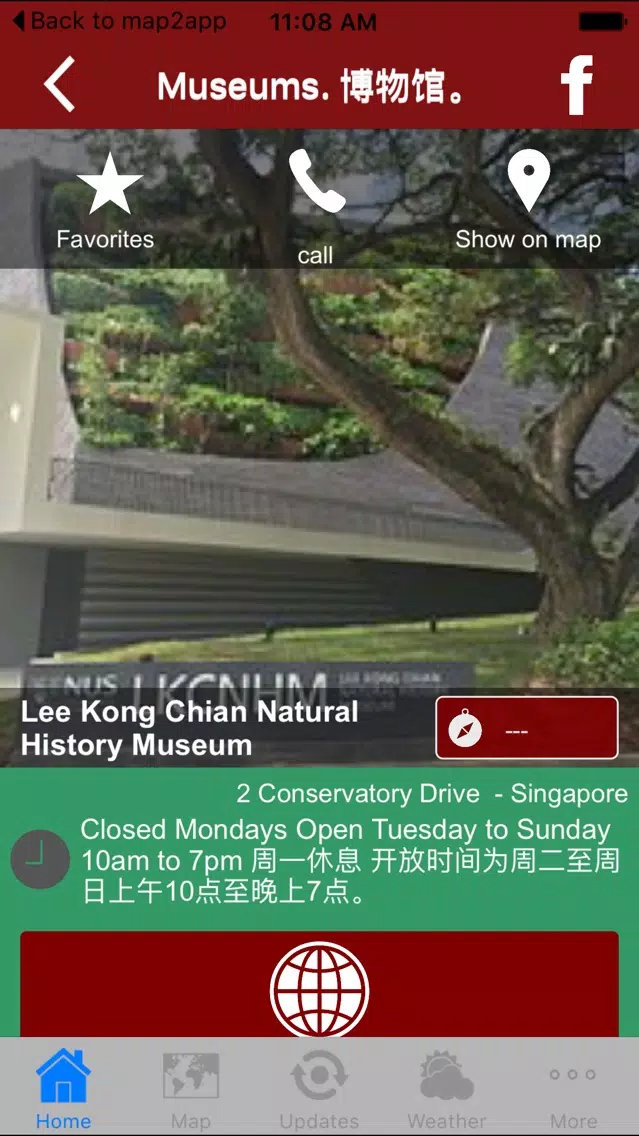639x1136 pixels.
Task: Open the More tab
Action: click(x=574, y=1089)
